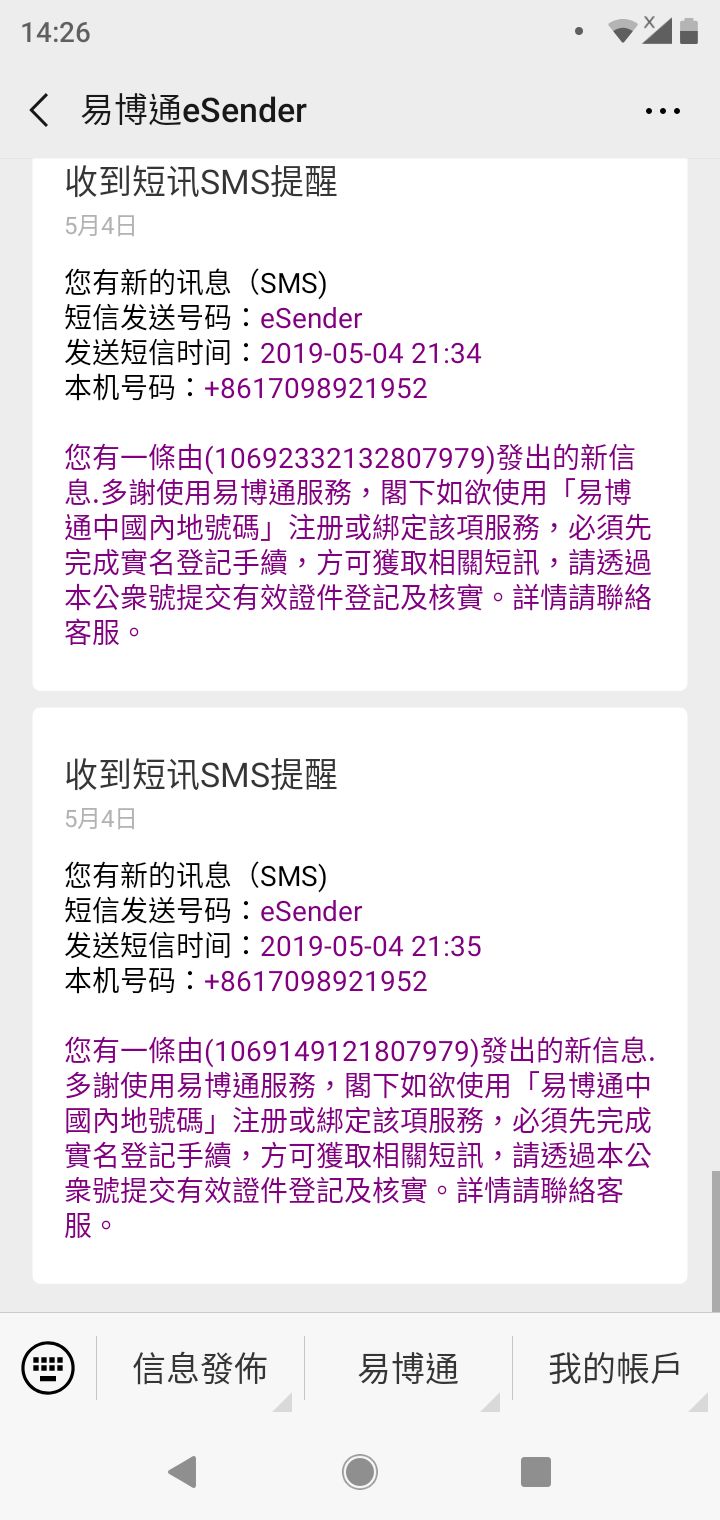This screenshot has width=720, height=1520.
Task: Open the three-dot overflow menu
Action: [663, 111]
